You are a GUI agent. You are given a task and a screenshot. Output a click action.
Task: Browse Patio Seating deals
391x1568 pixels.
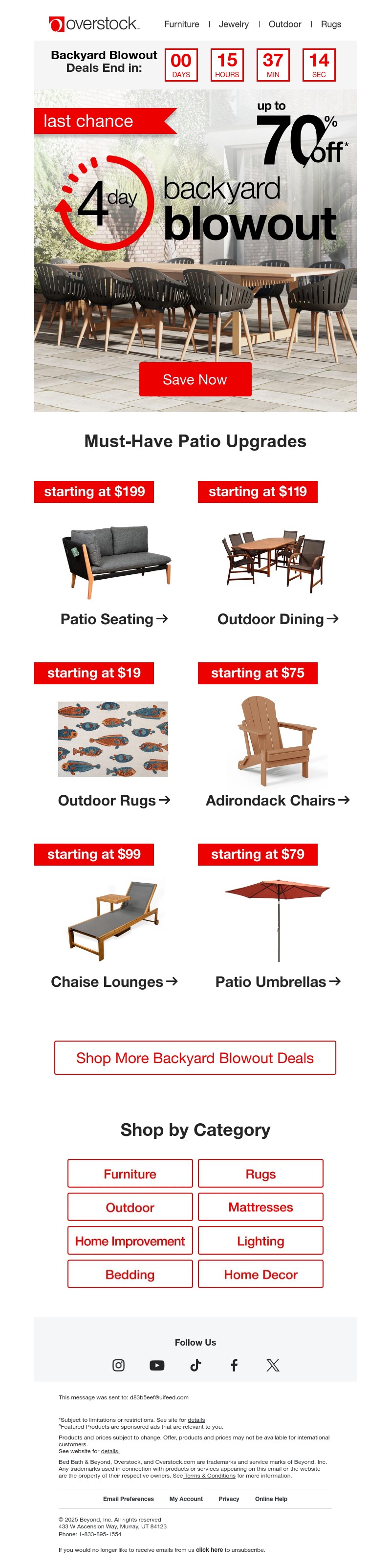pyautogui.click(x=114, y=619)
